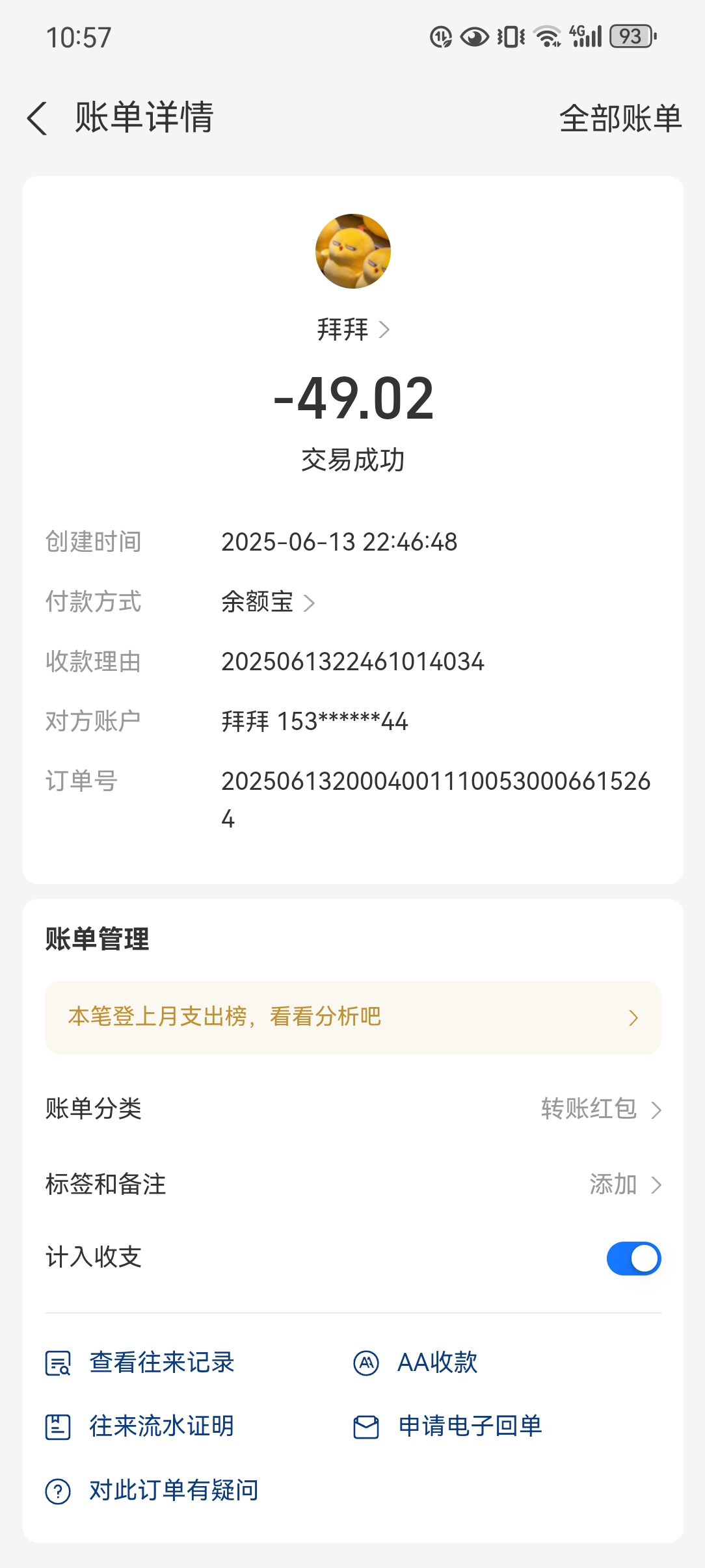Go back from 账单详情 page
Image resolution: width=705 pixels, height=1568 pixels.
coord(38,118)
